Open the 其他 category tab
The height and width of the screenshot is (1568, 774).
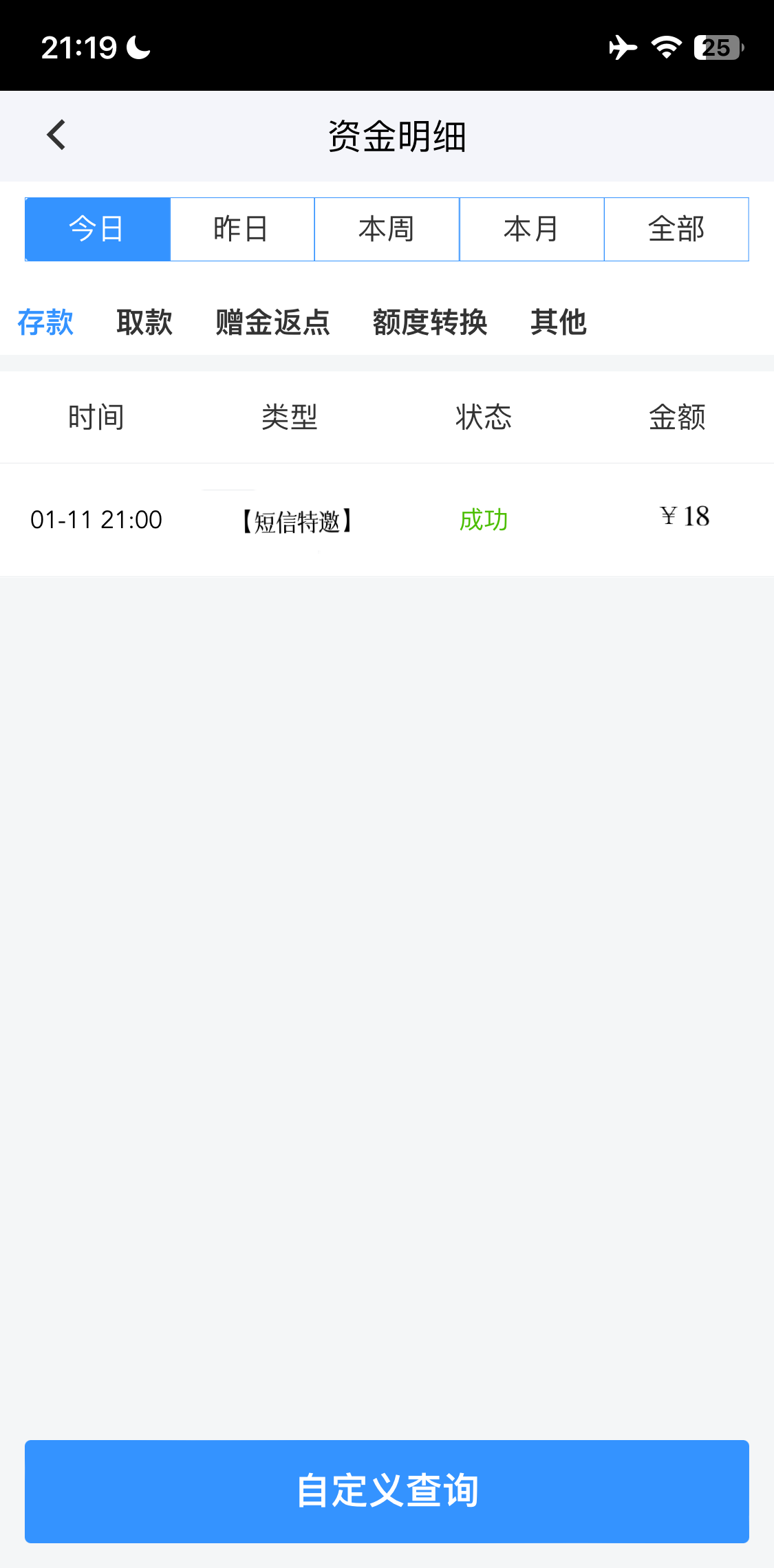[558, 322]
